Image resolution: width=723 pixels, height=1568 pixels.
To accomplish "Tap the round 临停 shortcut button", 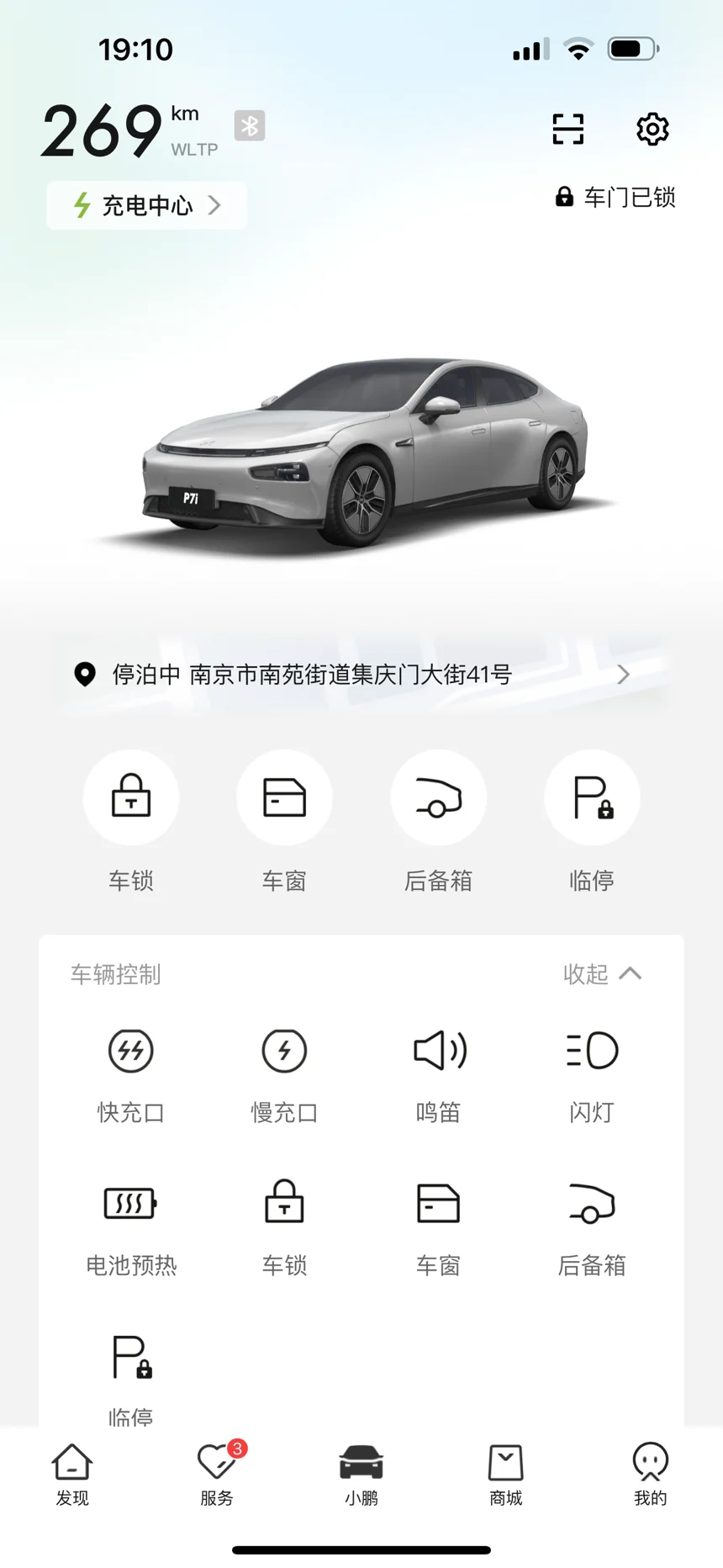I will point(592,797).
